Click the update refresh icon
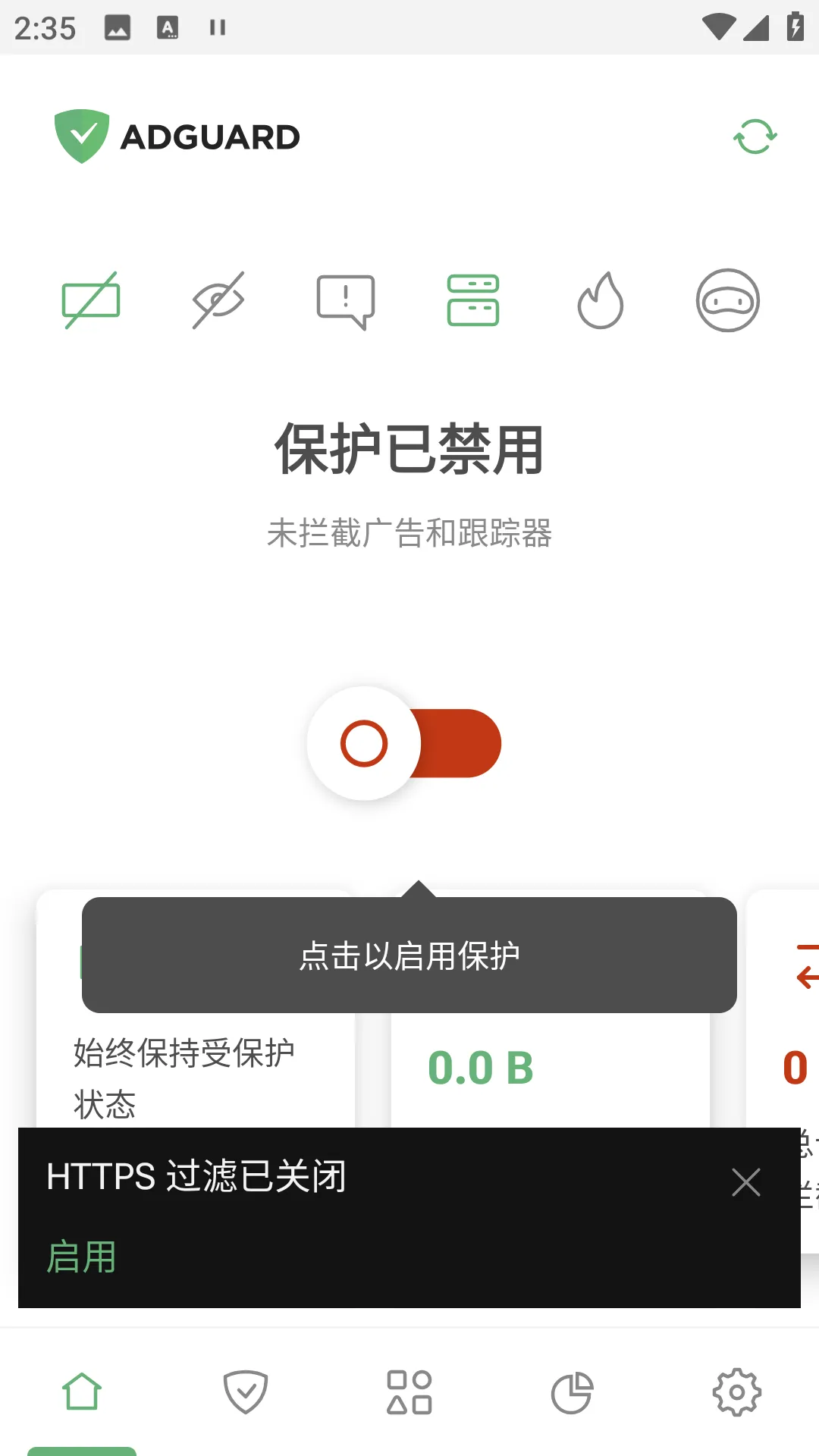The image size is (819, 1456). pyautogui.click(x=754, y=136)
